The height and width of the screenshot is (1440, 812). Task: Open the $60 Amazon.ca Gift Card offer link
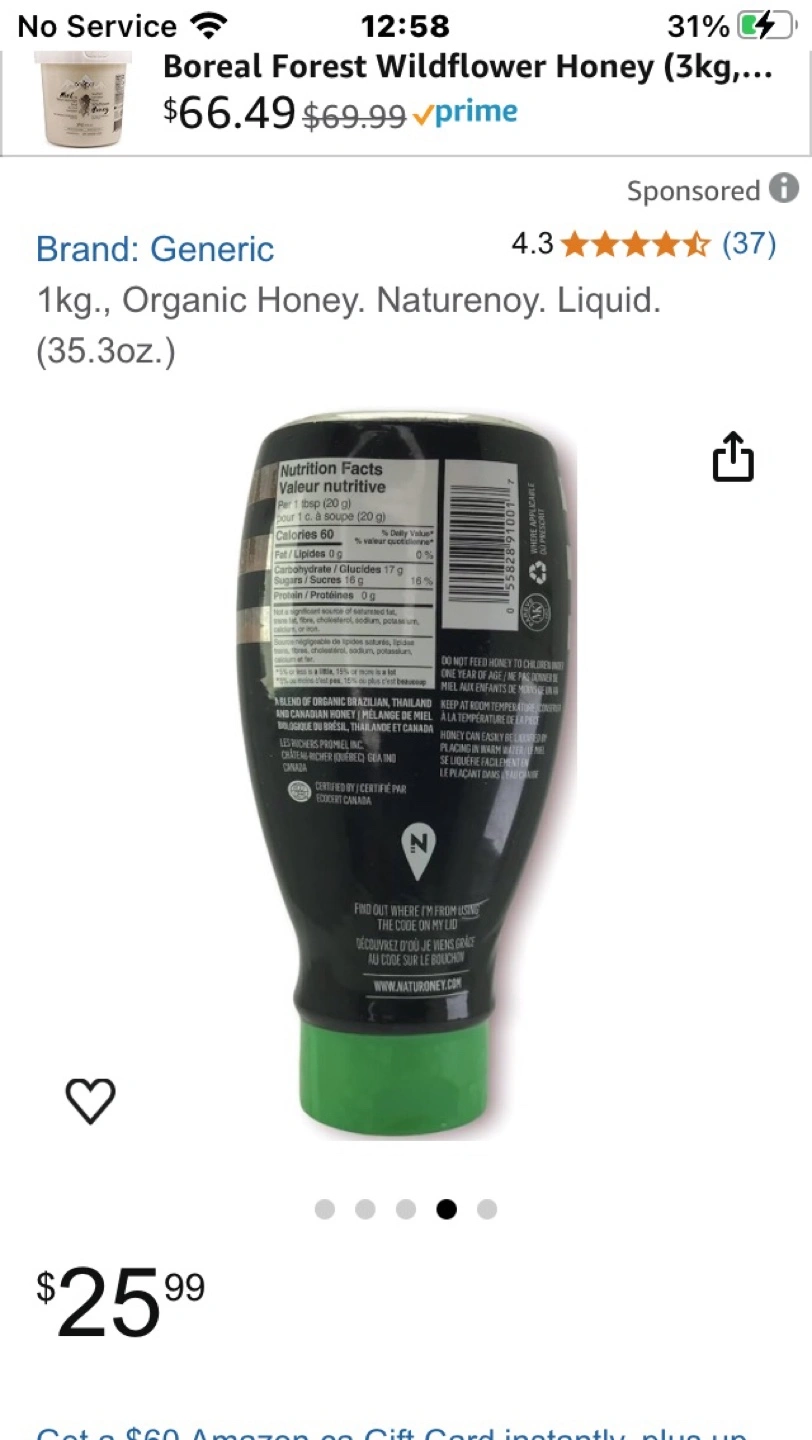click(390, 1432)
